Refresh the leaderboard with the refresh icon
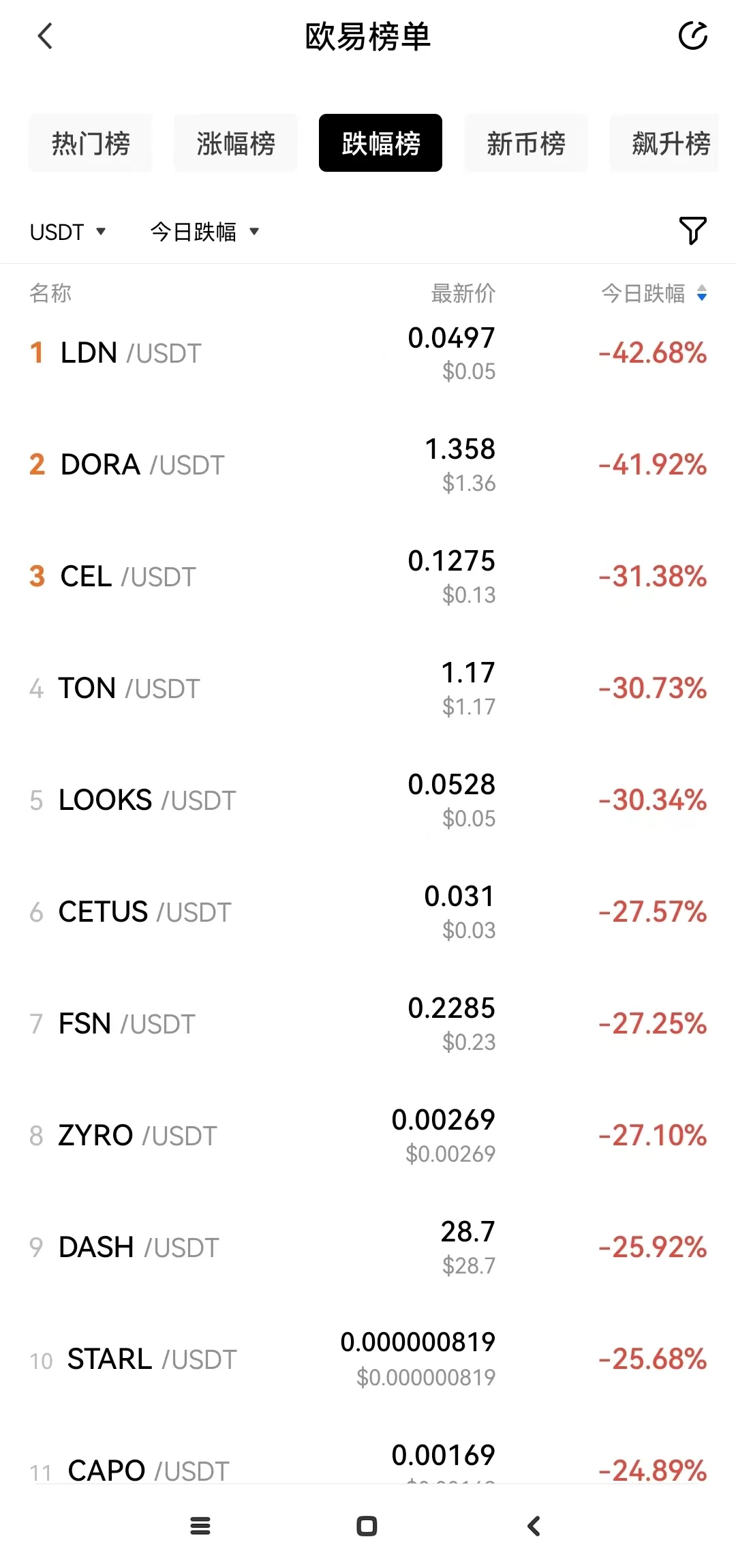 tap(692, 37)
